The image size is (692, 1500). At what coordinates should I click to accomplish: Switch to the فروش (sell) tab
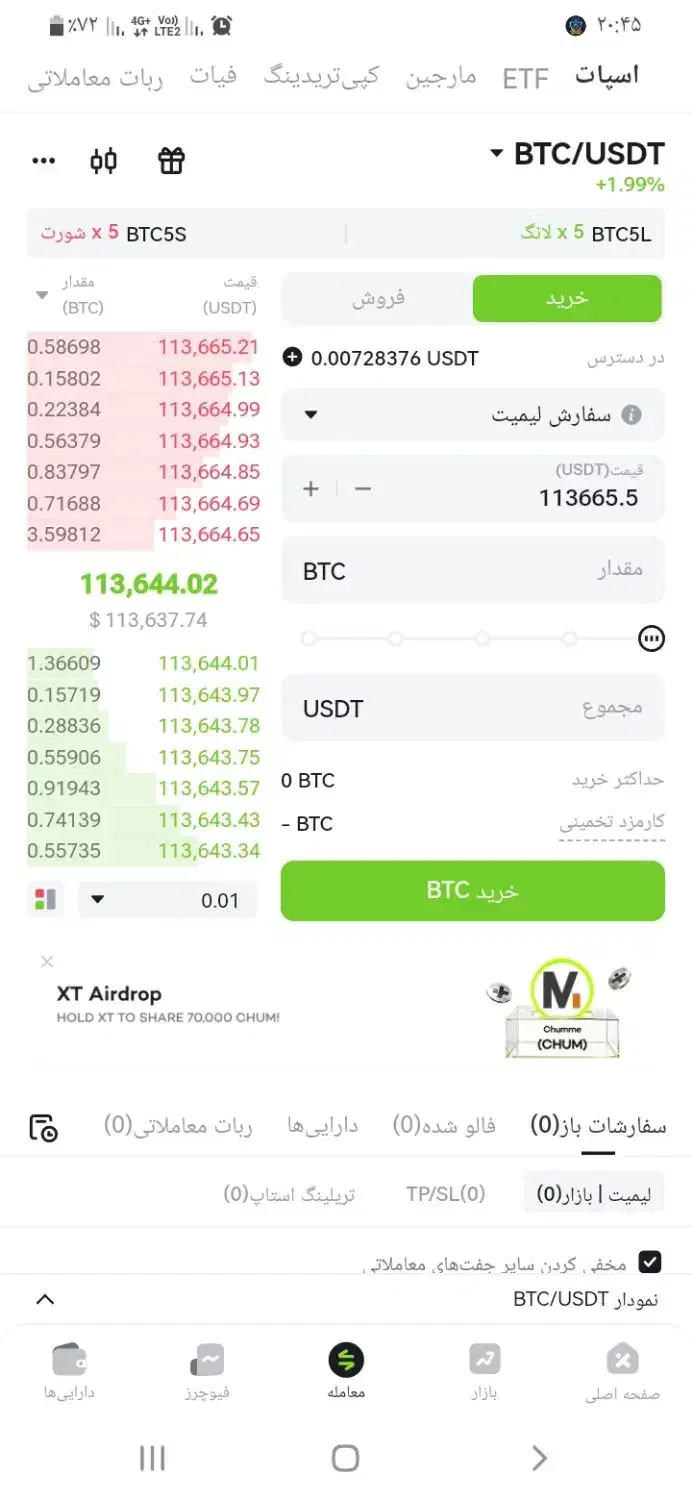[x=378, y=299]
